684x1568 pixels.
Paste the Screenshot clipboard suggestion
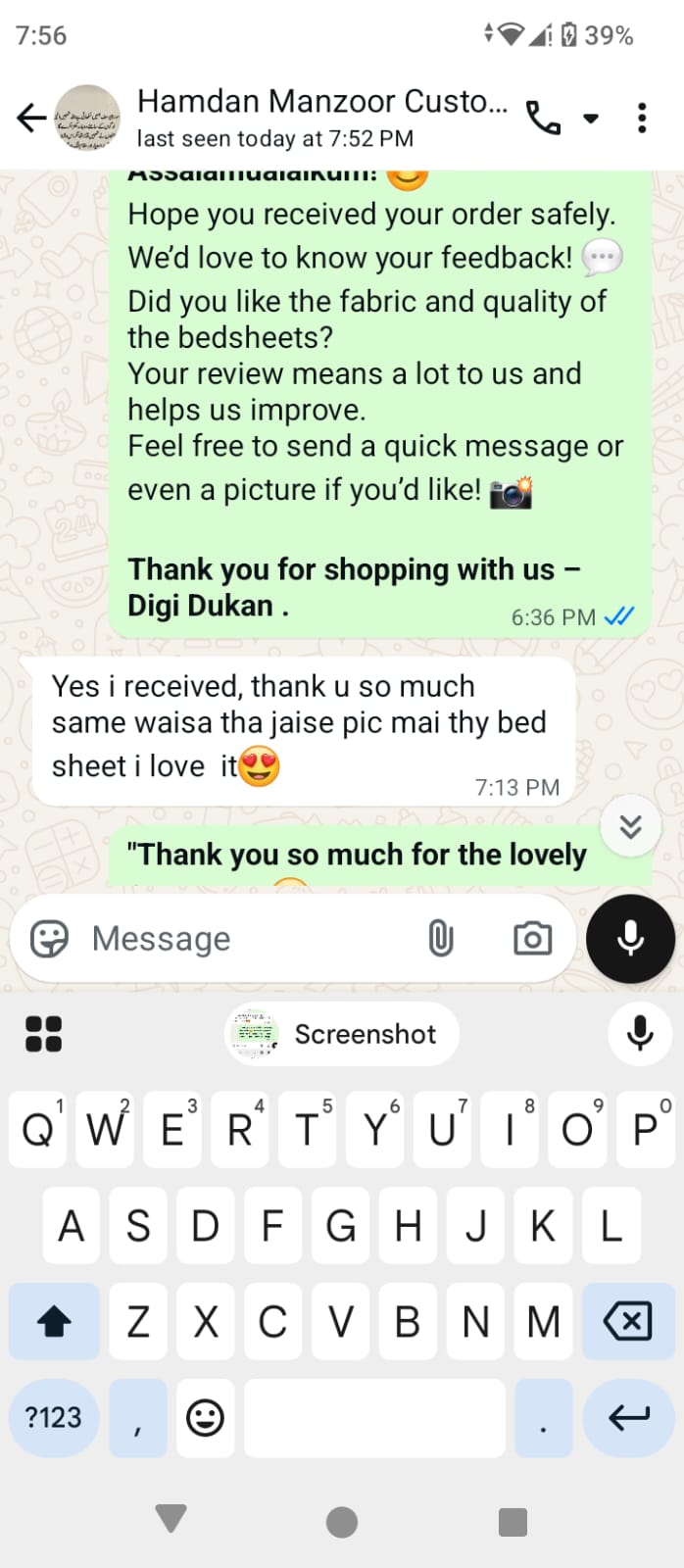point(341,1034)
